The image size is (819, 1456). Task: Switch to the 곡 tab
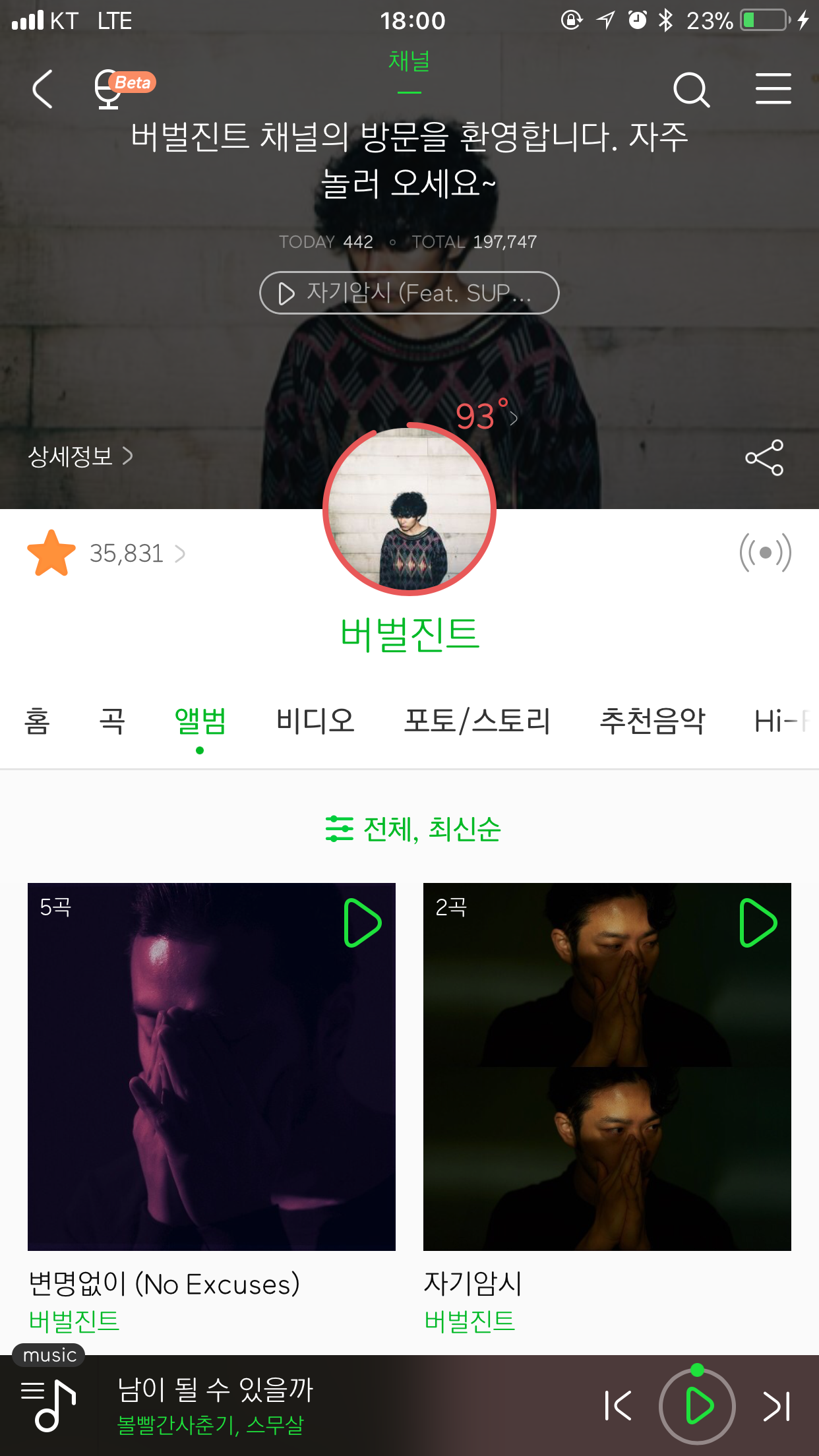coord(112,721)
